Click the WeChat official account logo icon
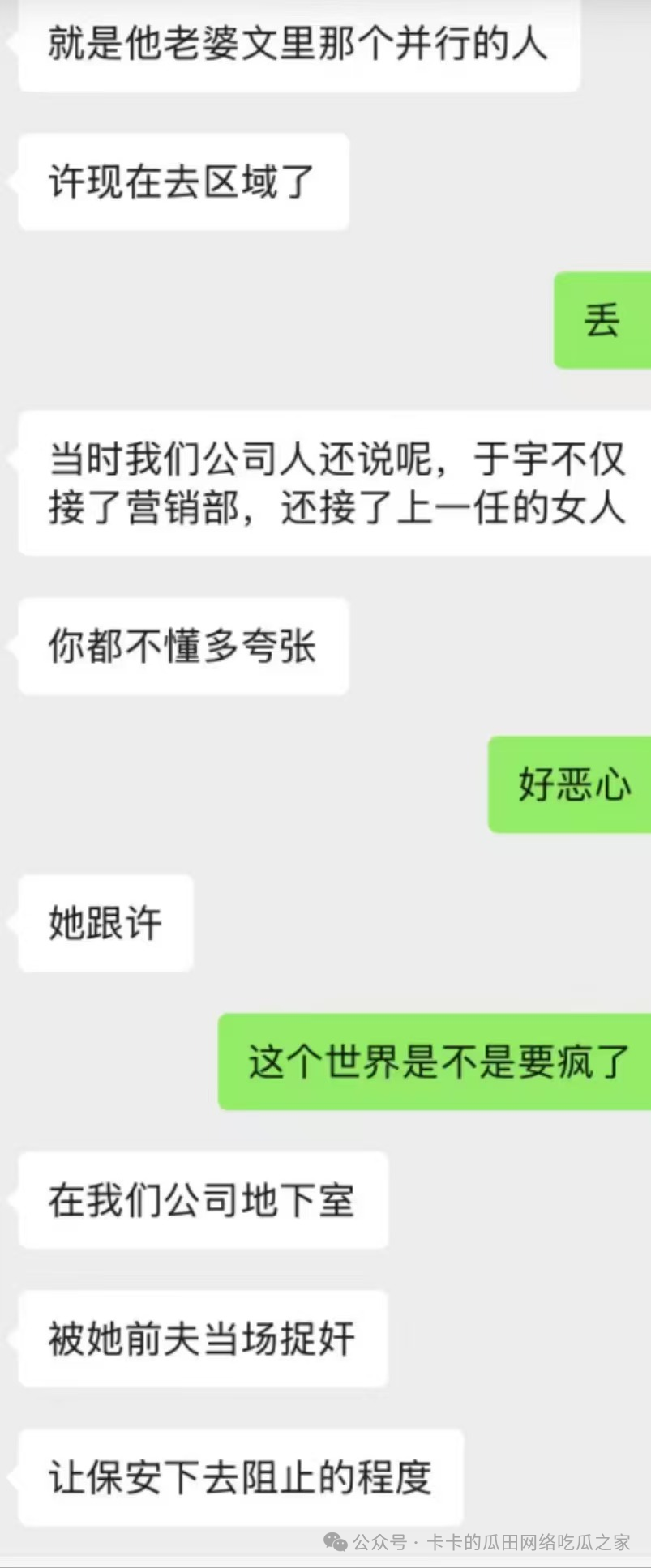Image resolution: width=651 pixels, height=1568 pixels. point(333,1544)
